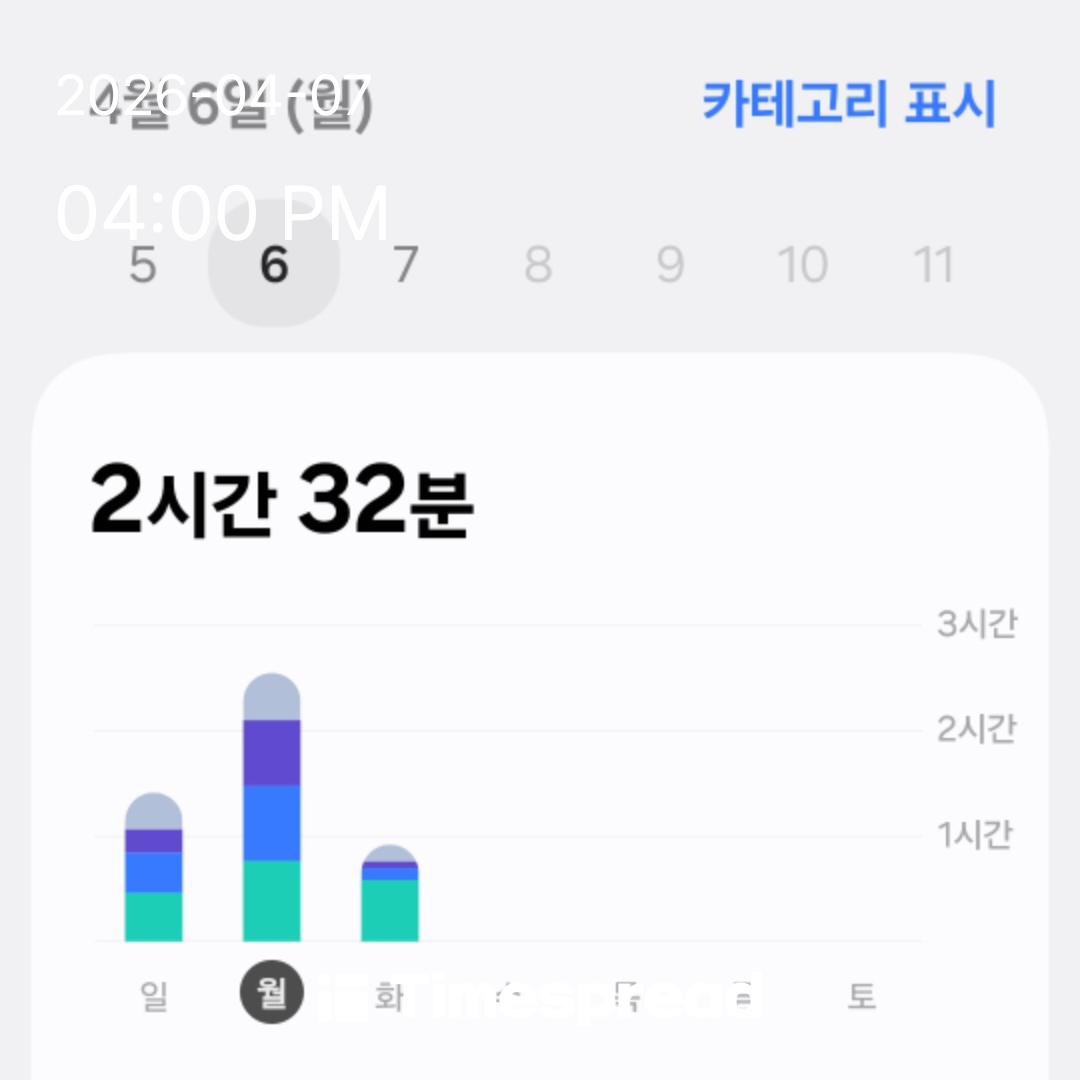Select day 5 in the date strip
The height and width of the screenshot is (1080, 1080).
(143, 265)
